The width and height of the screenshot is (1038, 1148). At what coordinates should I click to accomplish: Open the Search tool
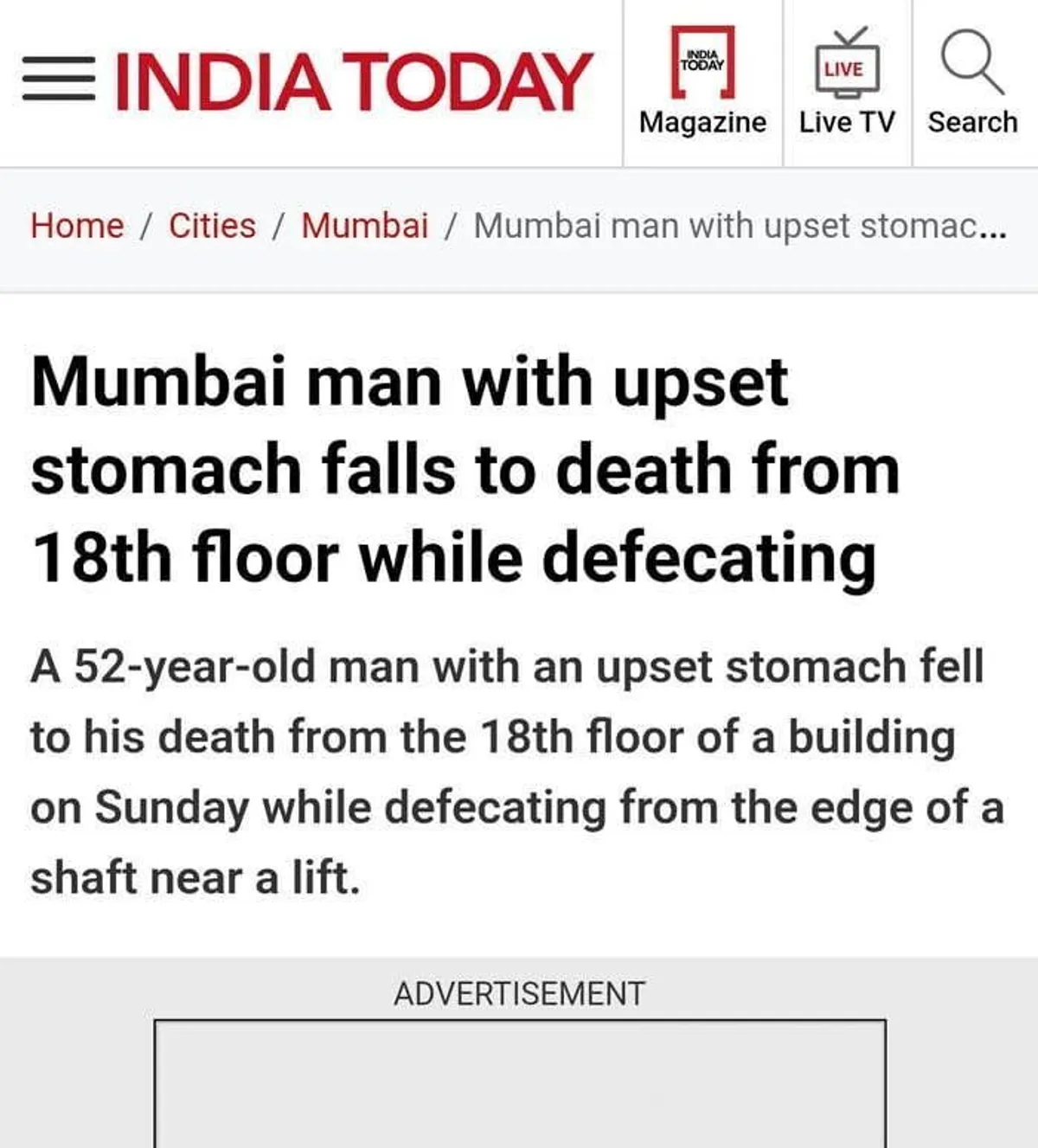[x=973, y=83]
